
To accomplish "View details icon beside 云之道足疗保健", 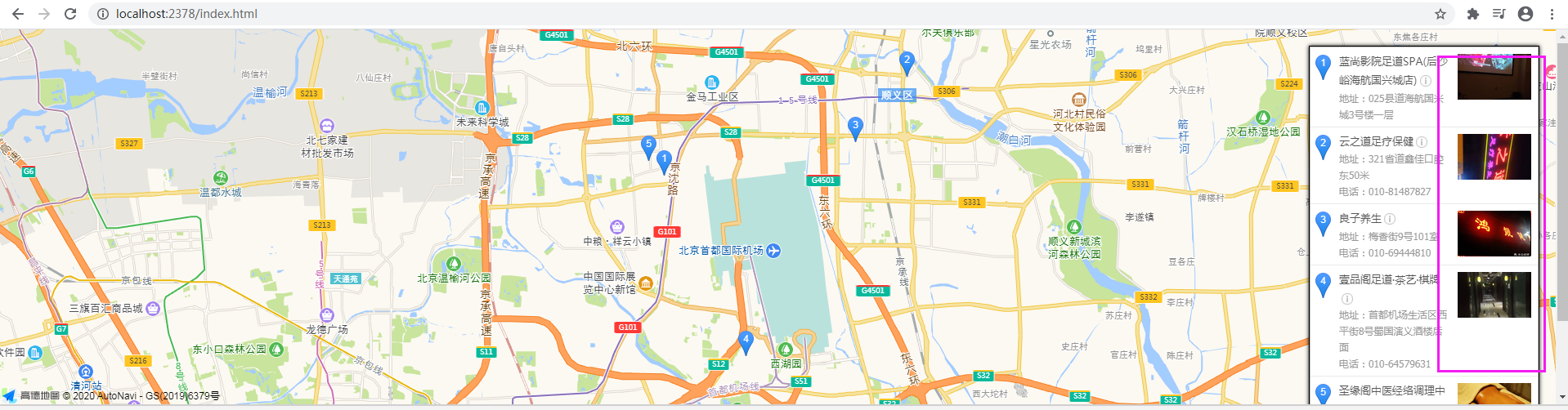I will (x=1422, y=141).
